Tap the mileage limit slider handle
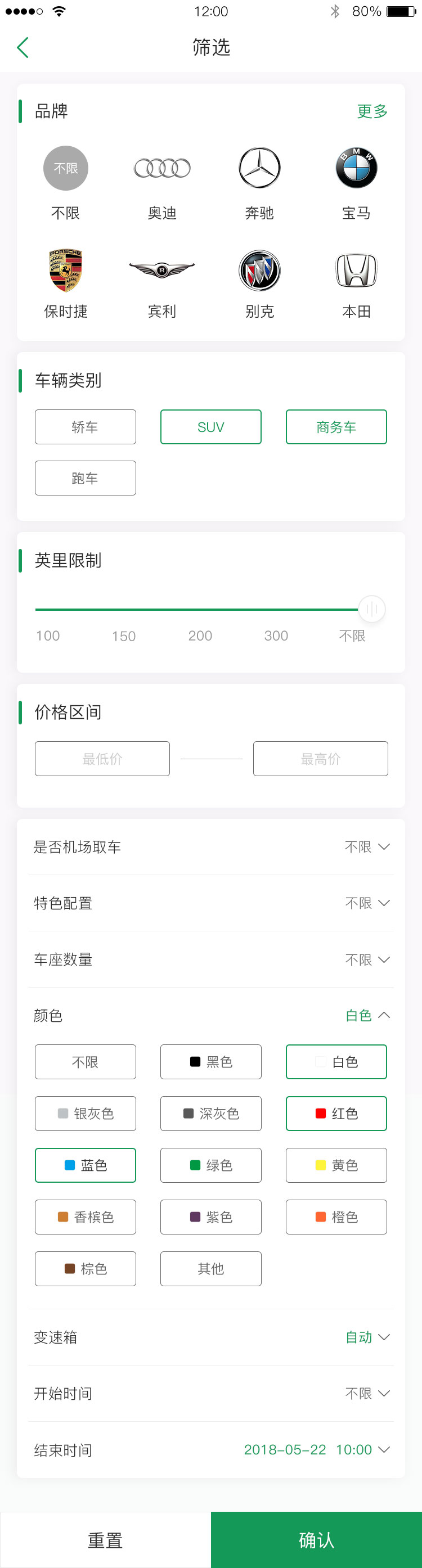The height and width of the screenshot is (1568, 422). point(371,609)
